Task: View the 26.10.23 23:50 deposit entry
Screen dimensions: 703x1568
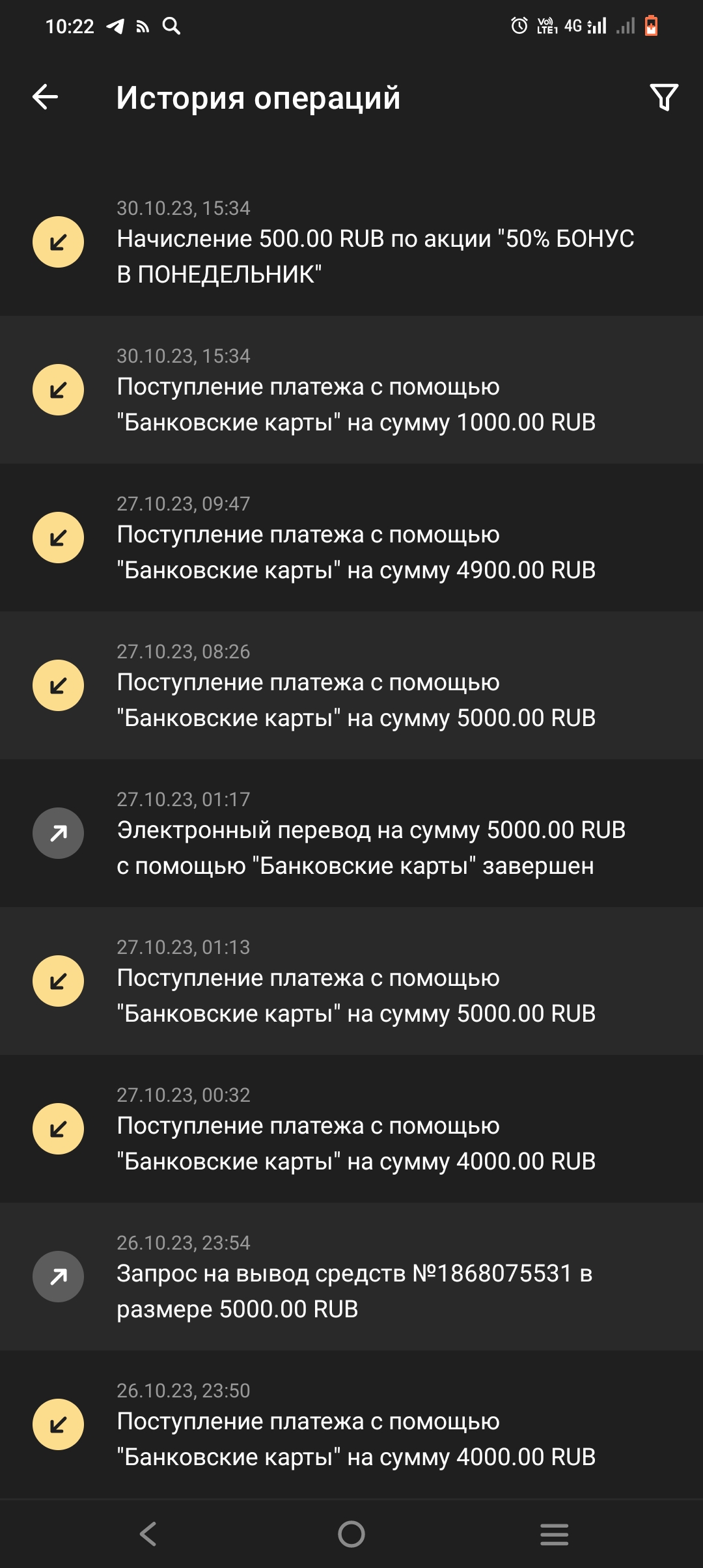Action: [351, 1425]
